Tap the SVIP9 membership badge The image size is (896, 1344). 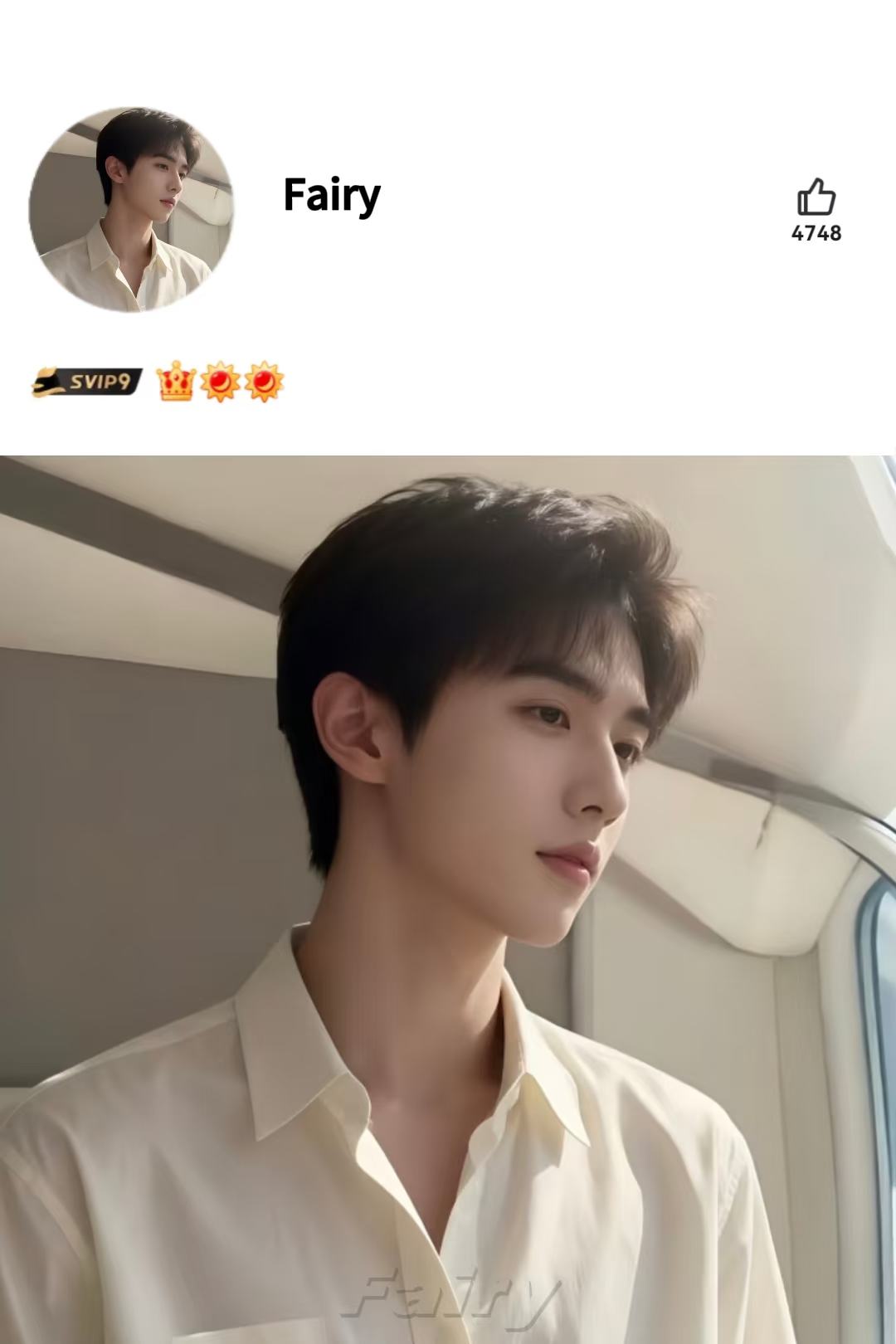(87, 382)
